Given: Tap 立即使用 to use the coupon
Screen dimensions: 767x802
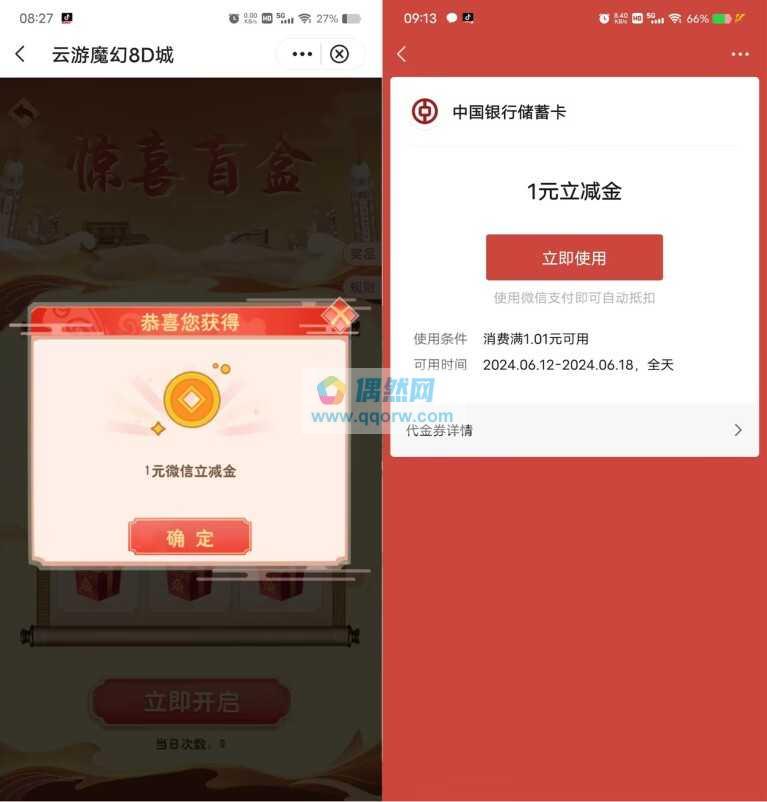Looking at the screenshot, I should [x=574, y=258].
